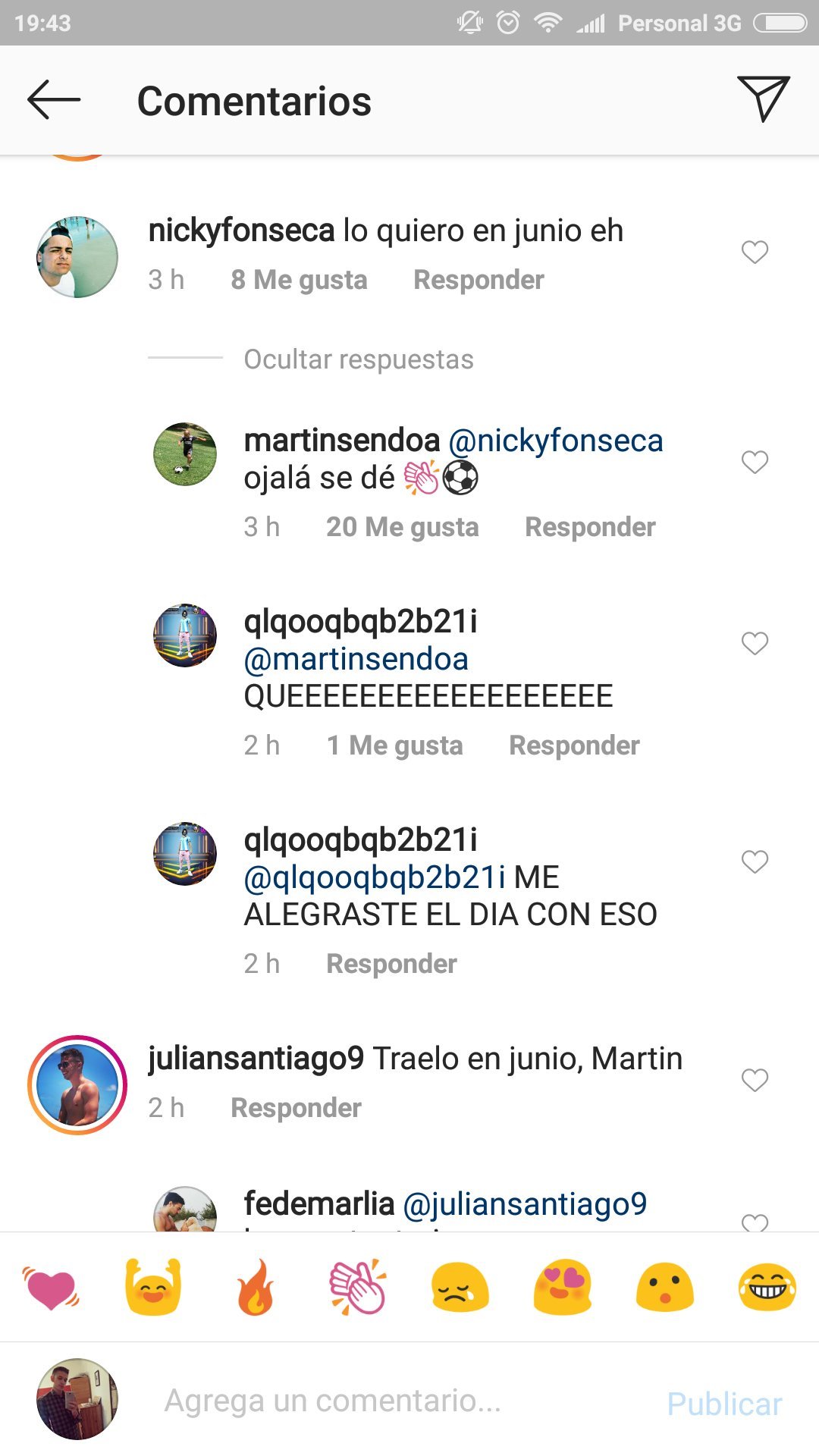Insert the laughing with tears emoji

(x=767, y=1288)
